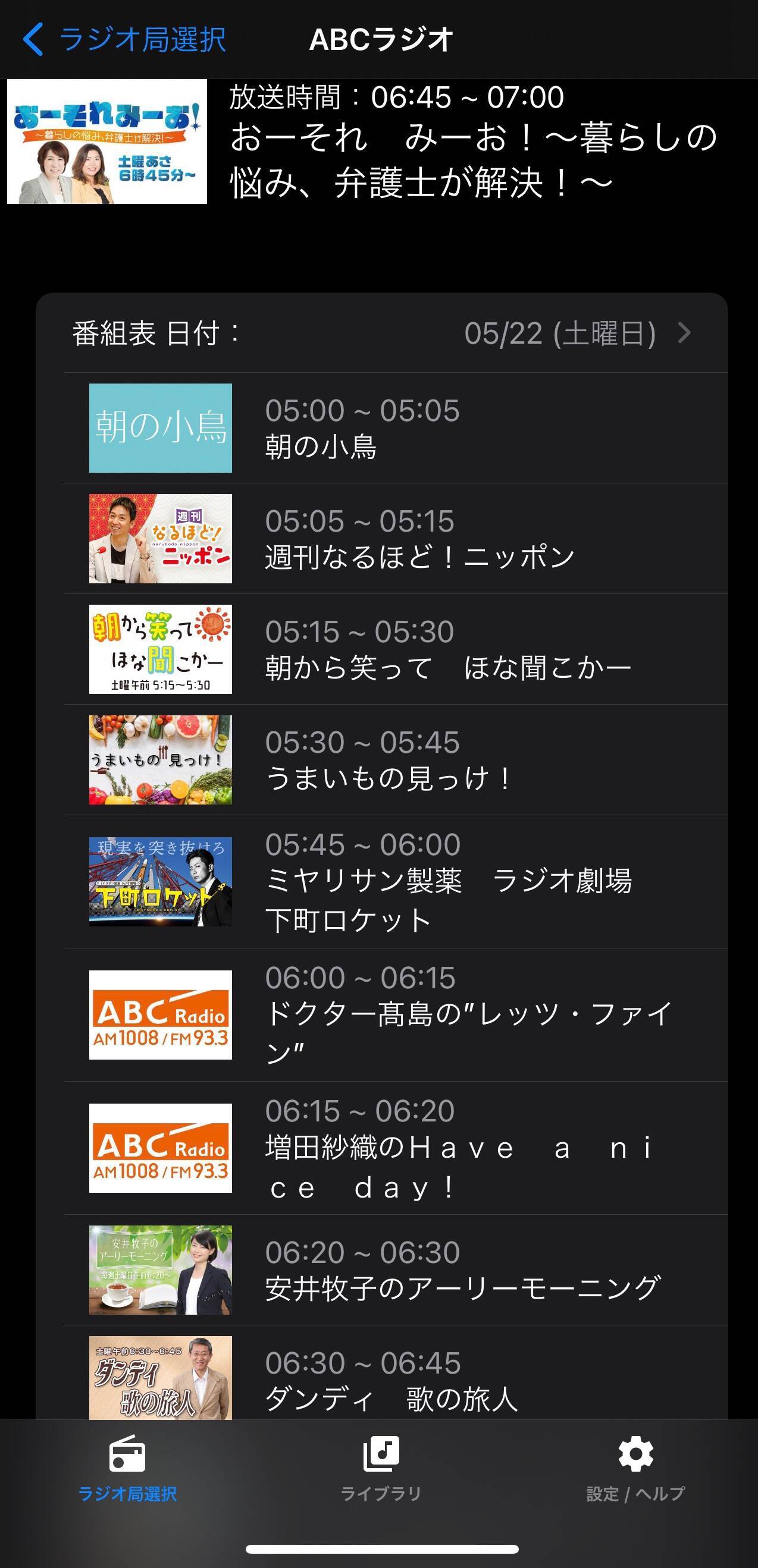The height and width of the screenshot is (1568, 758).
Task: Tap 増田紗織のHave a nice day!
Action: coord(396,1148)
